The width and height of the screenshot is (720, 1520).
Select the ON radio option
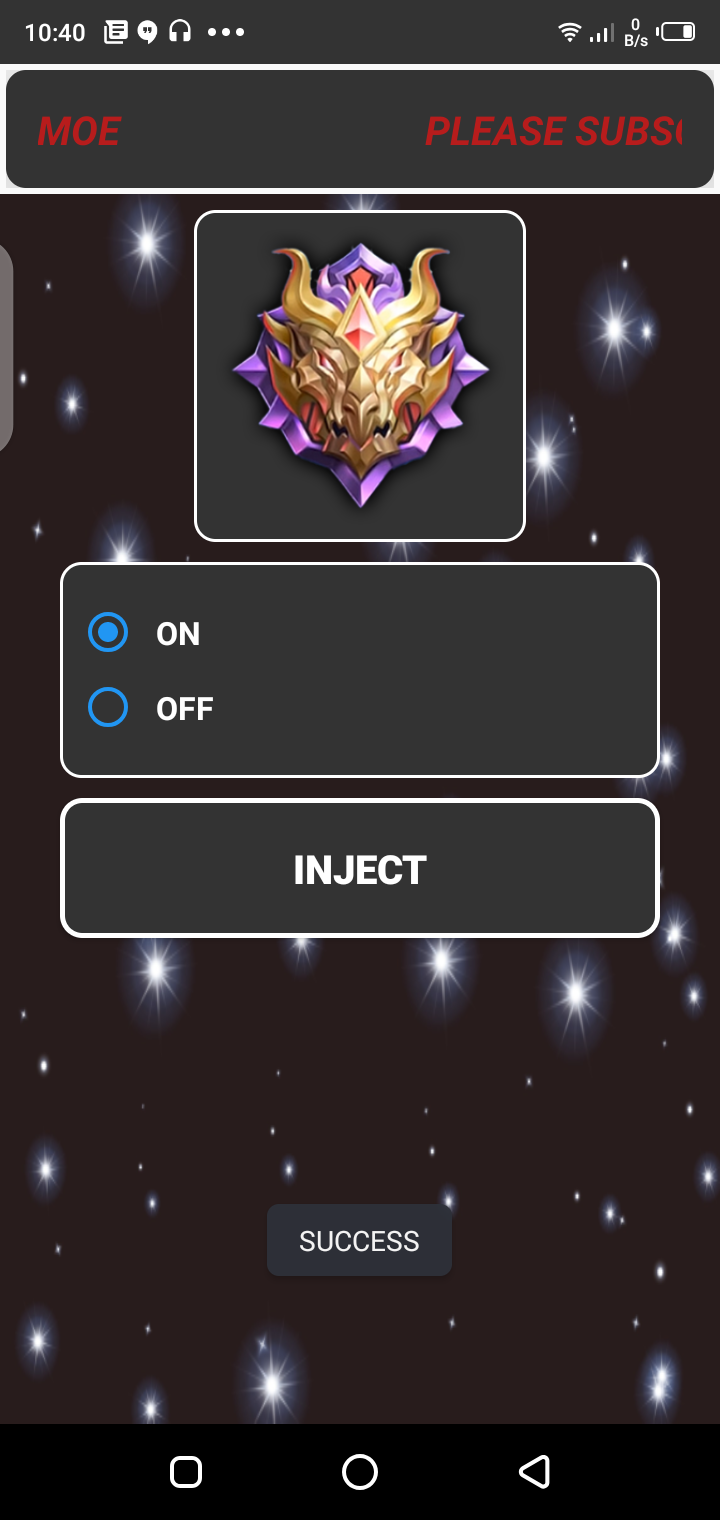(108, 632)
